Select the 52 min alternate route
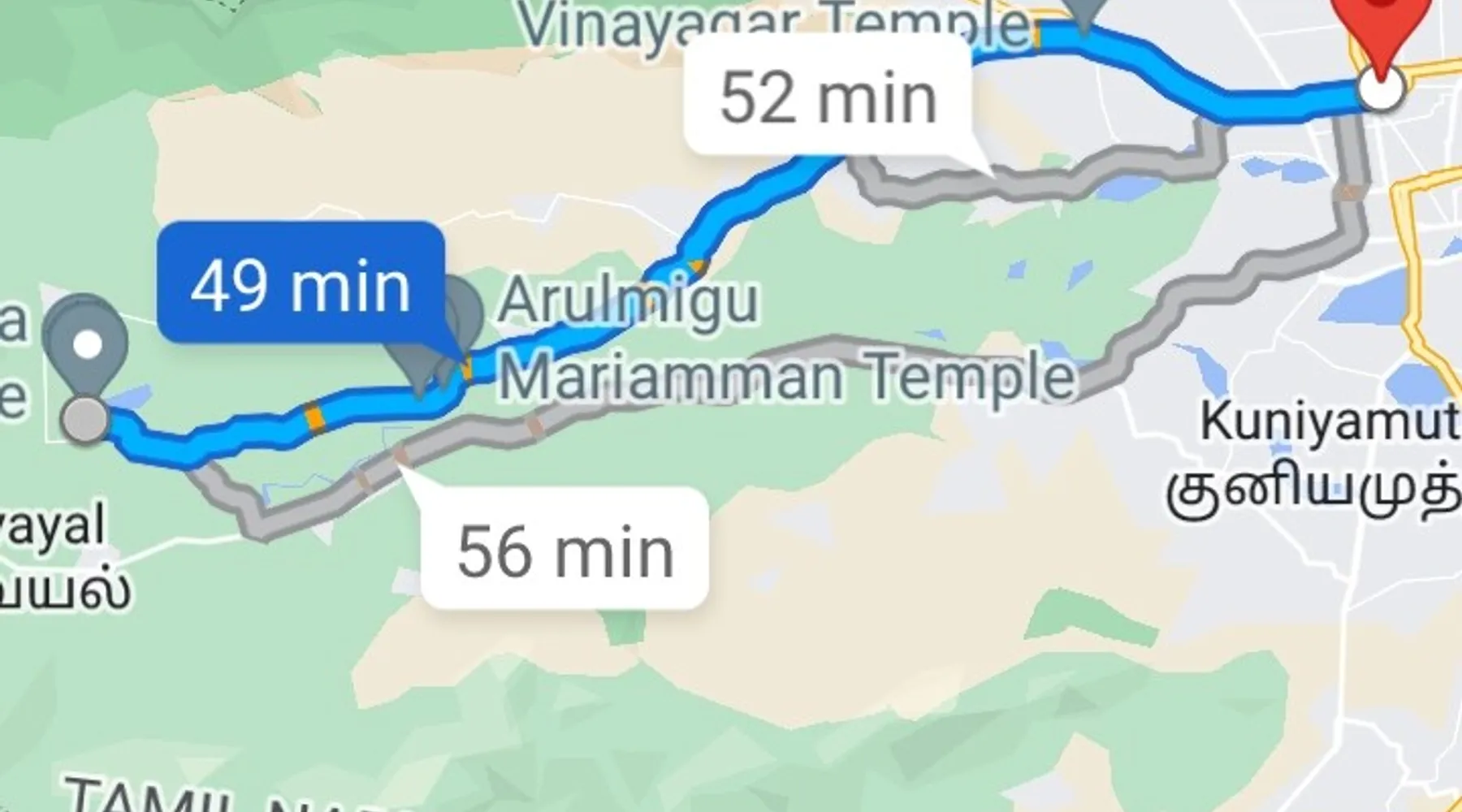Screen dimensions: 1462x812 coord(828,97)
